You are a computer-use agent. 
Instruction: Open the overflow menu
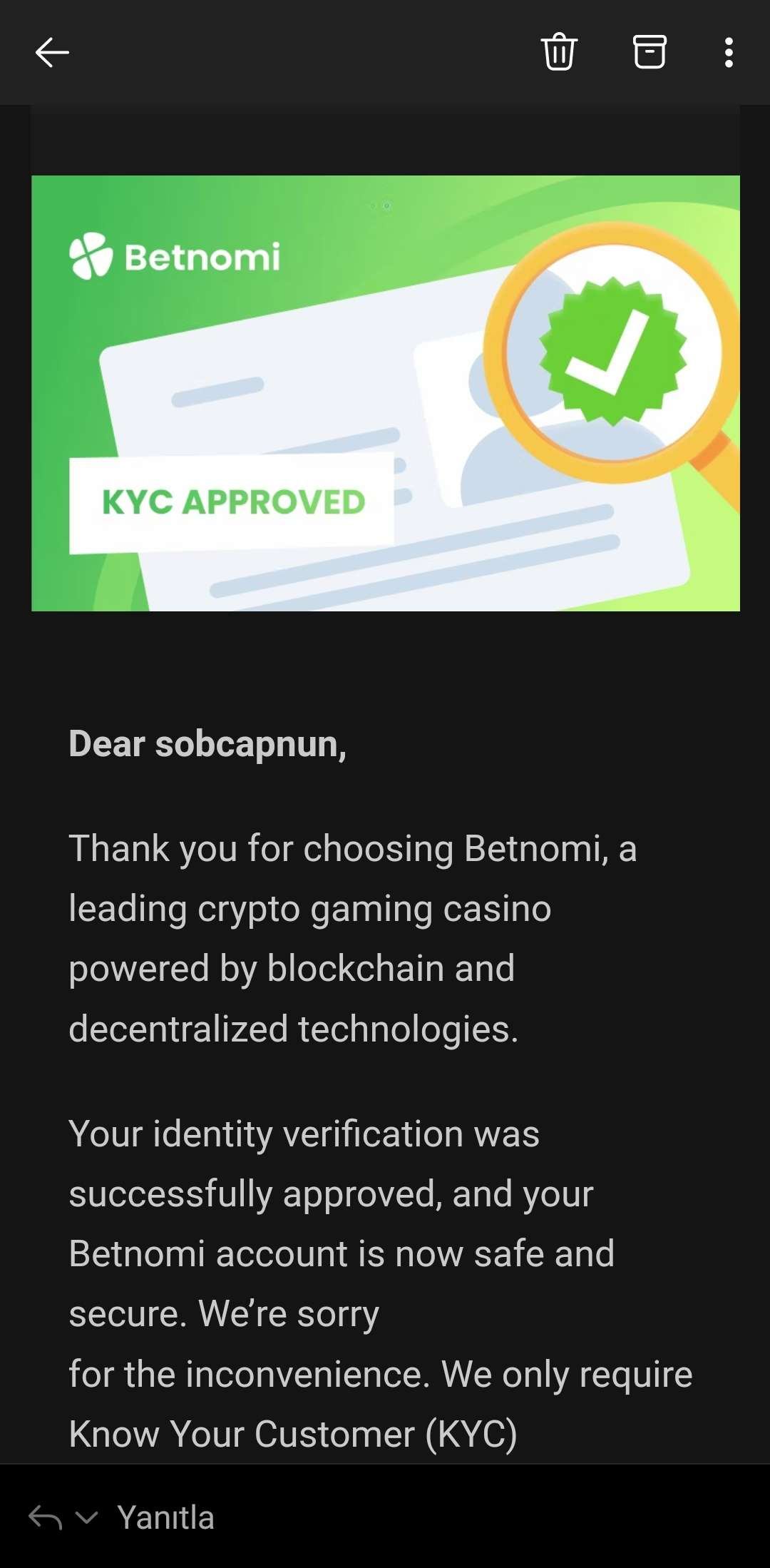[x=728, y=53]
